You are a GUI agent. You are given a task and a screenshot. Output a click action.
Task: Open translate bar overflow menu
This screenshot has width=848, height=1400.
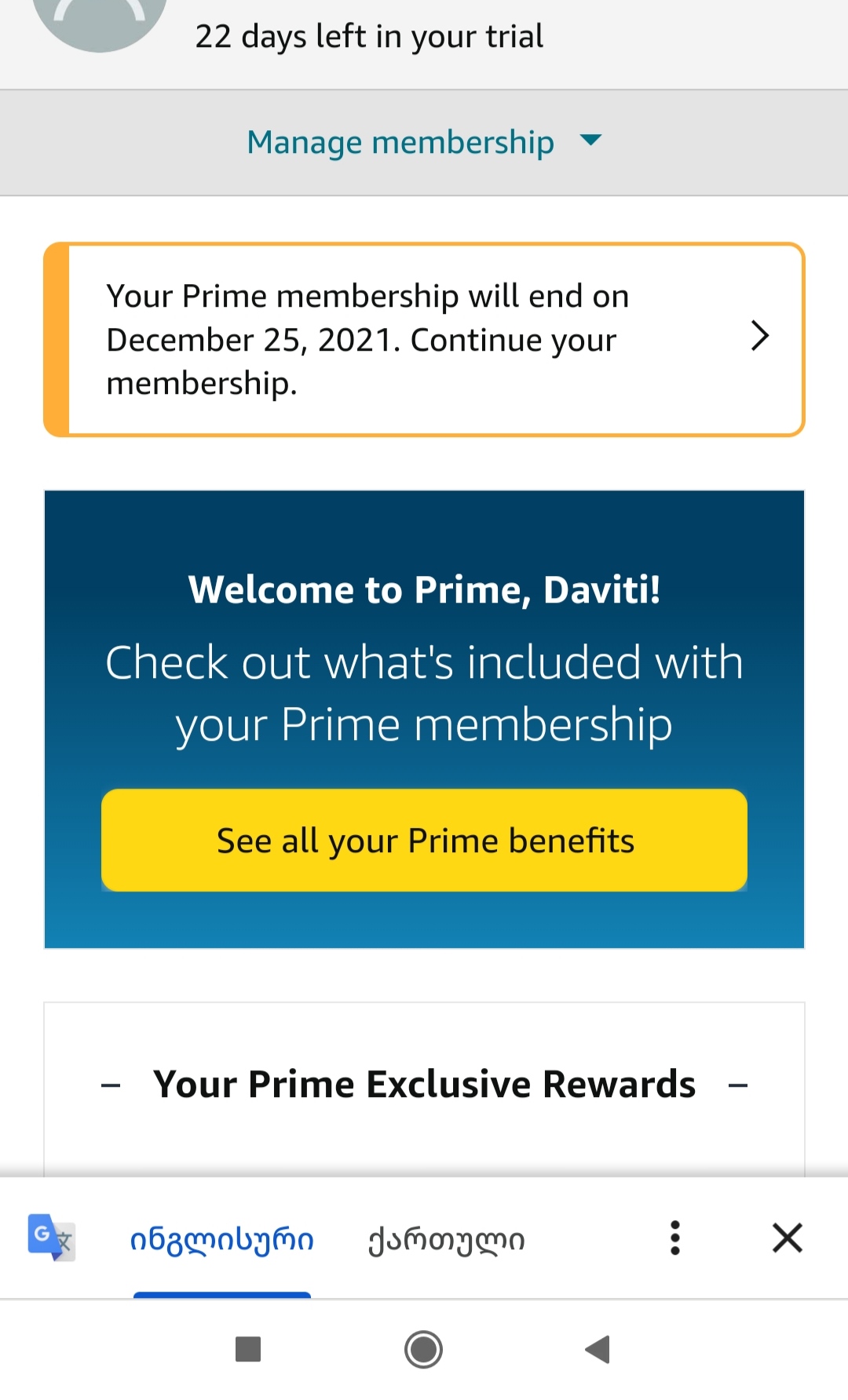click(674, 1238)
